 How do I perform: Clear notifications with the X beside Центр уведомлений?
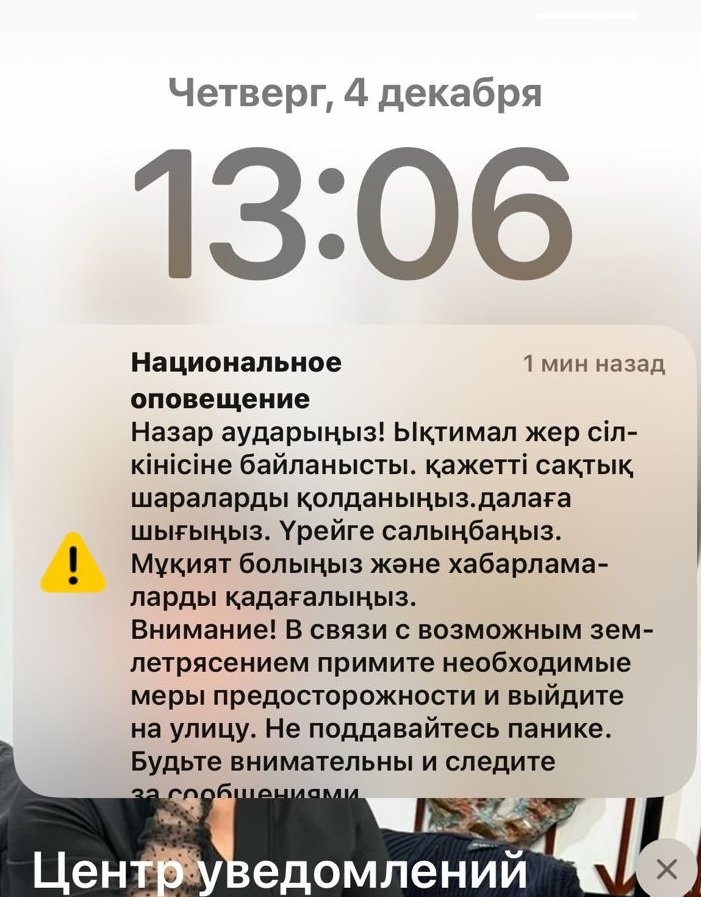click(x=666, y=869)
